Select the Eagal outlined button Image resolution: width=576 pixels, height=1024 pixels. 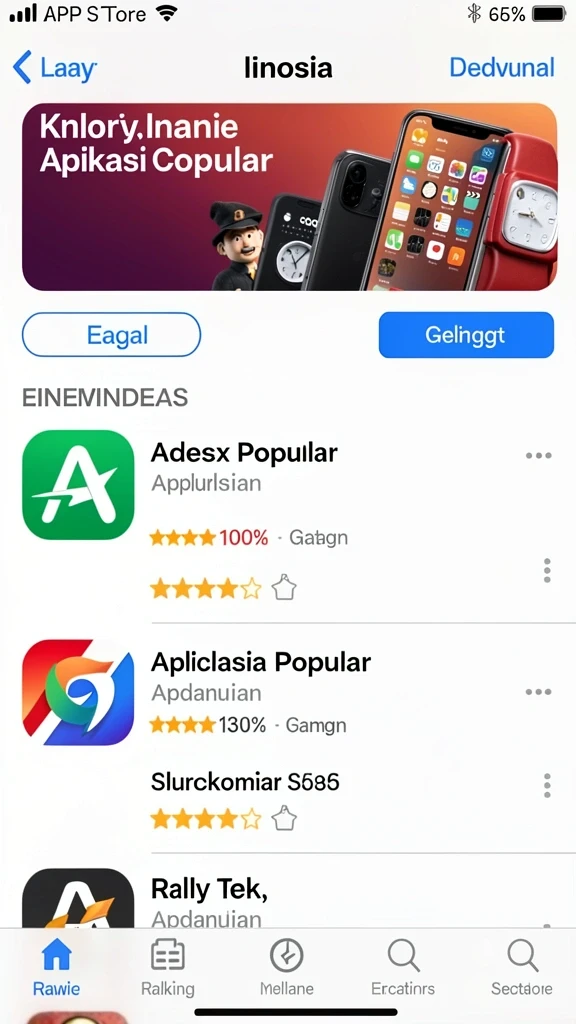111,335
